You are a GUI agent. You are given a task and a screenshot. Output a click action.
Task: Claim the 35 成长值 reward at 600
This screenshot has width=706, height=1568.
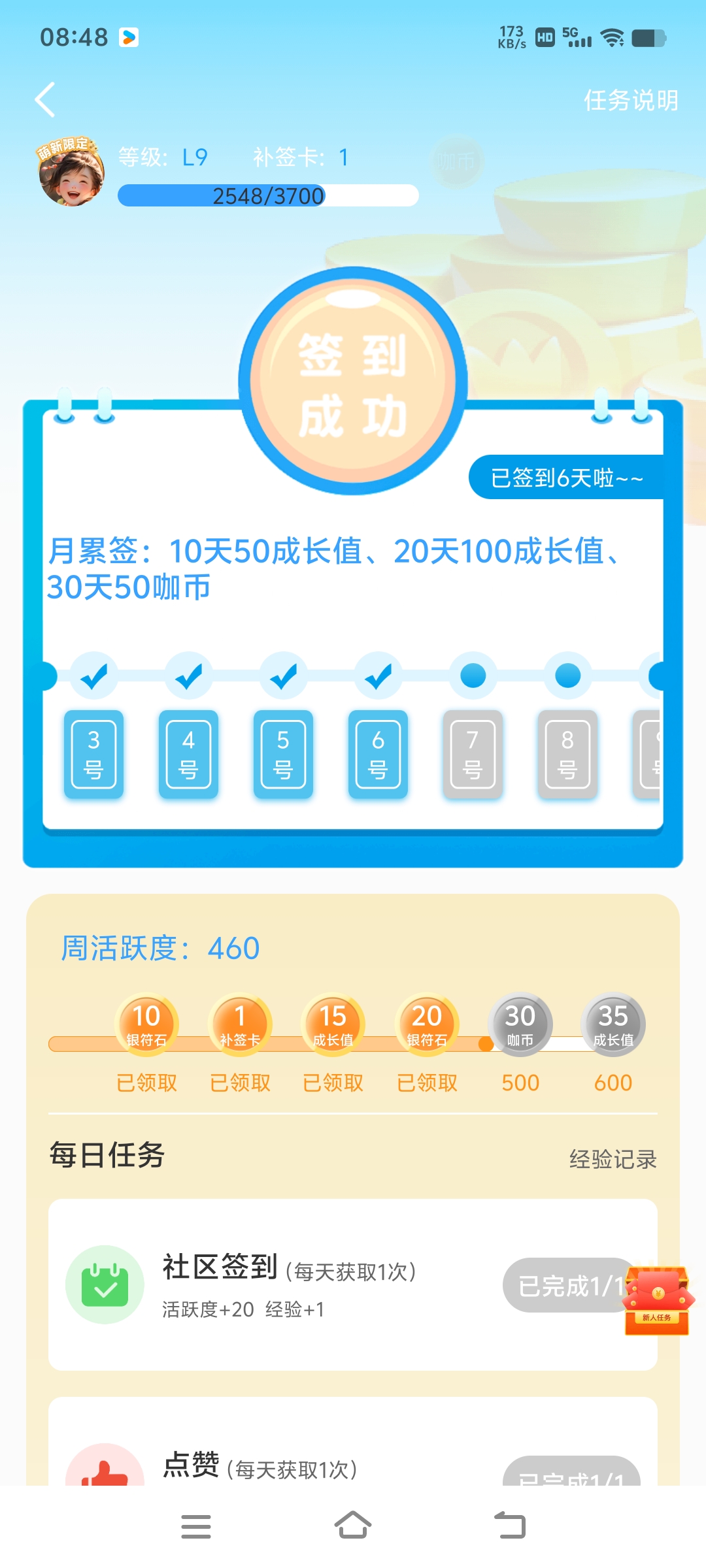[613, 1024]
